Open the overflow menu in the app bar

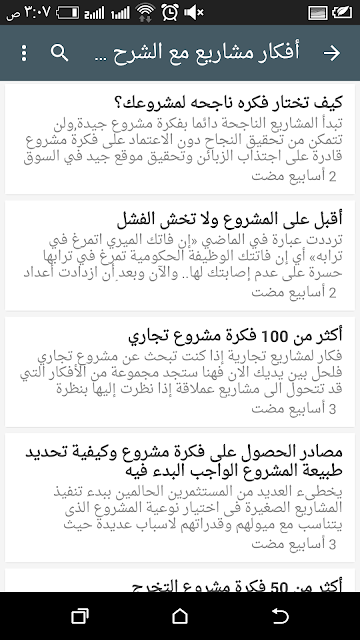24,53
